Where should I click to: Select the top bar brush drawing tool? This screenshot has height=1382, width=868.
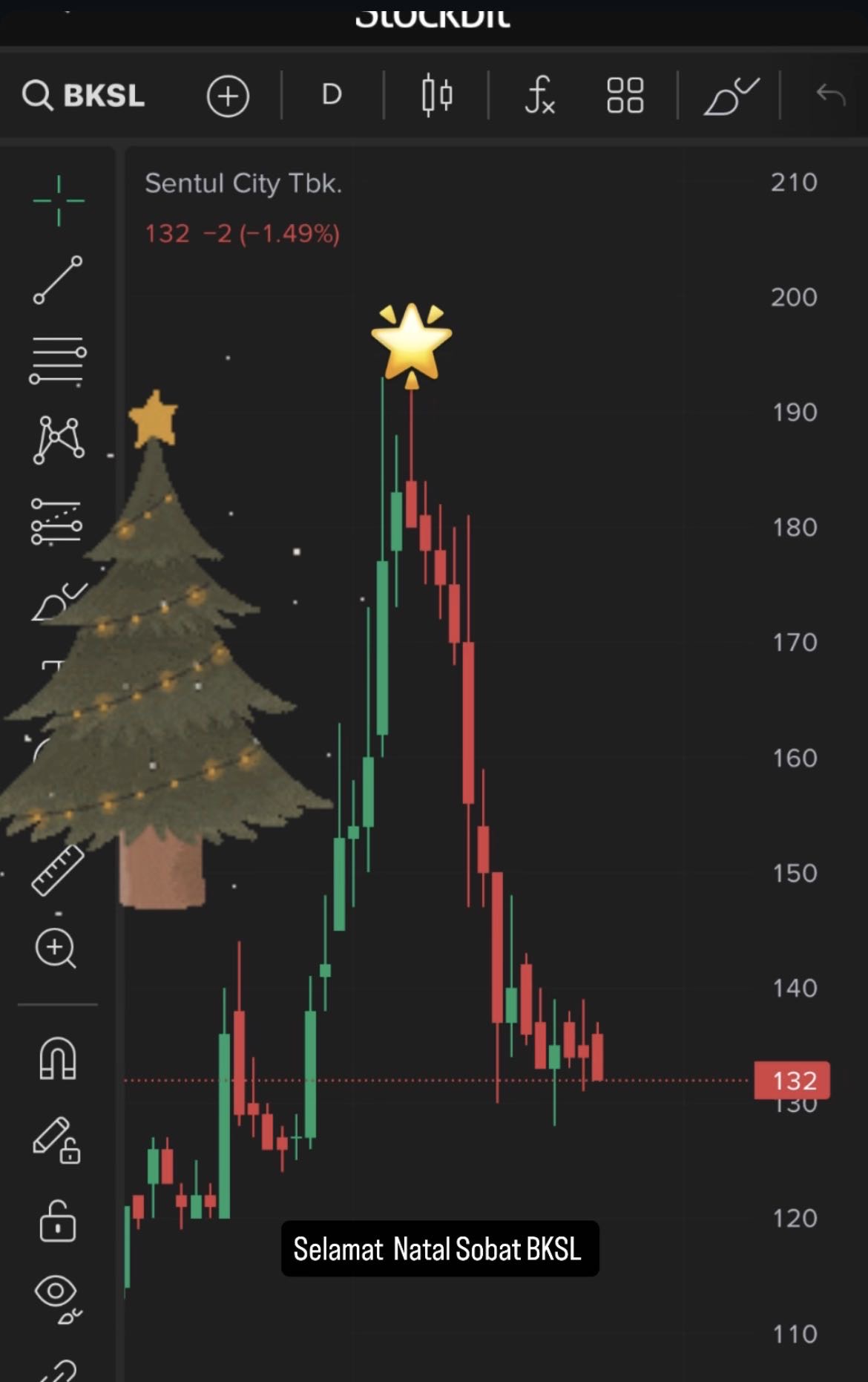pos(730,96)
